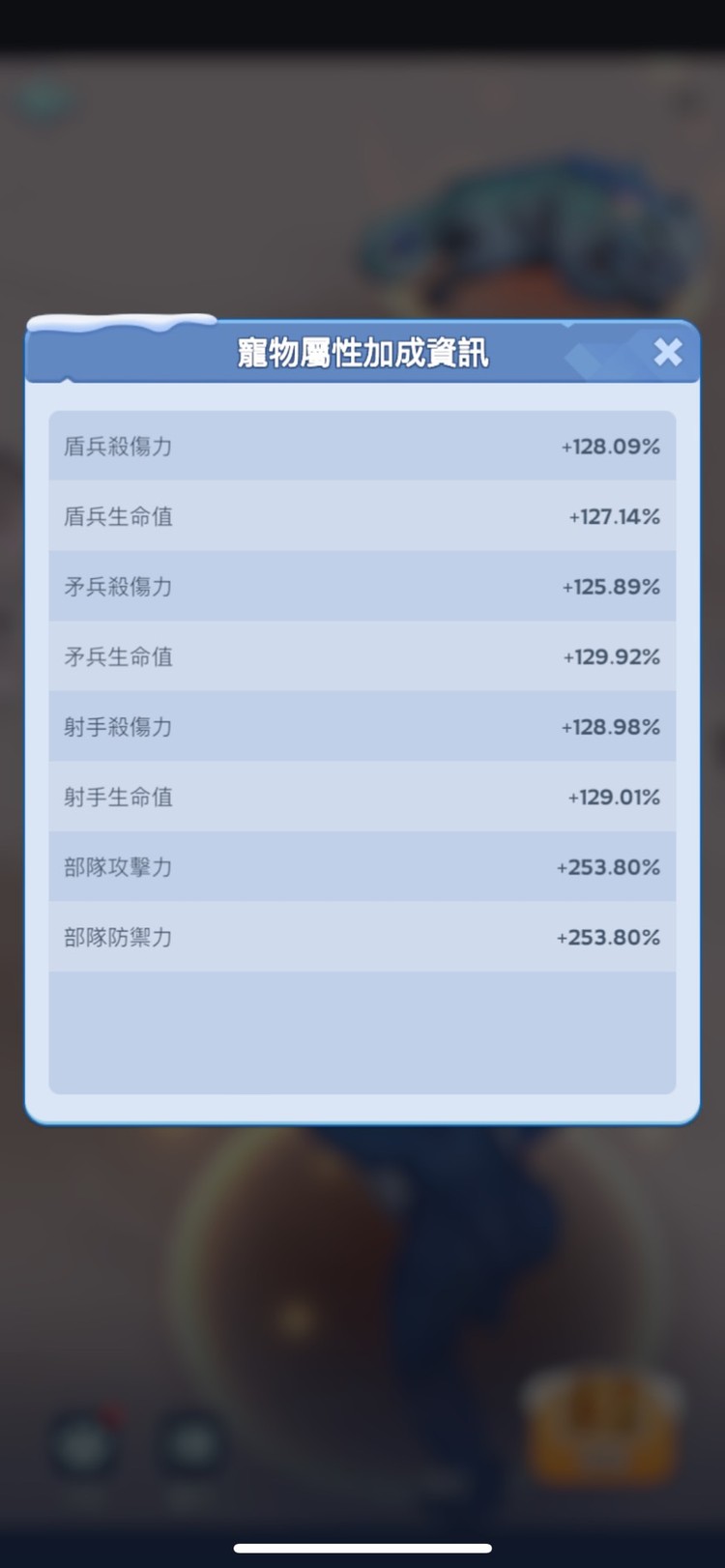Viewport: 725px width, 1568px height.
Task: Tap the +253.80% value for 部隊防禦力
Action: coord(608,937)
